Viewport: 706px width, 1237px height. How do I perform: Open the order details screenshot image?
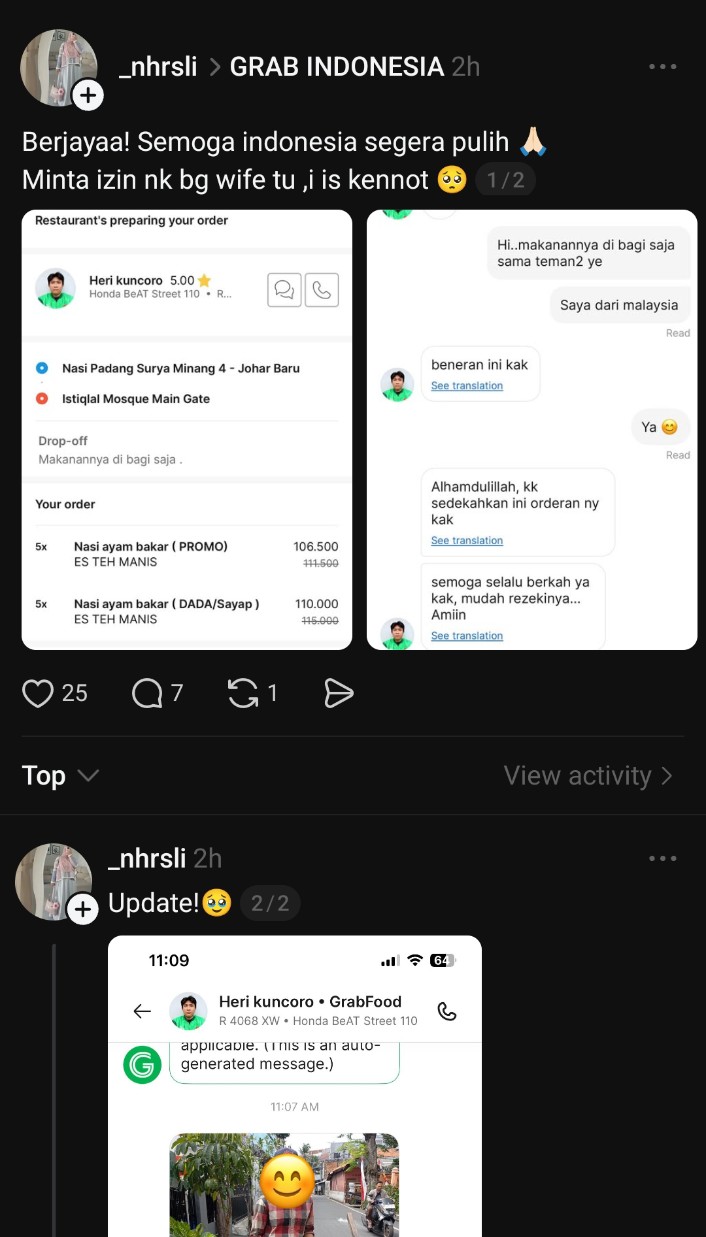coord(187,430)
